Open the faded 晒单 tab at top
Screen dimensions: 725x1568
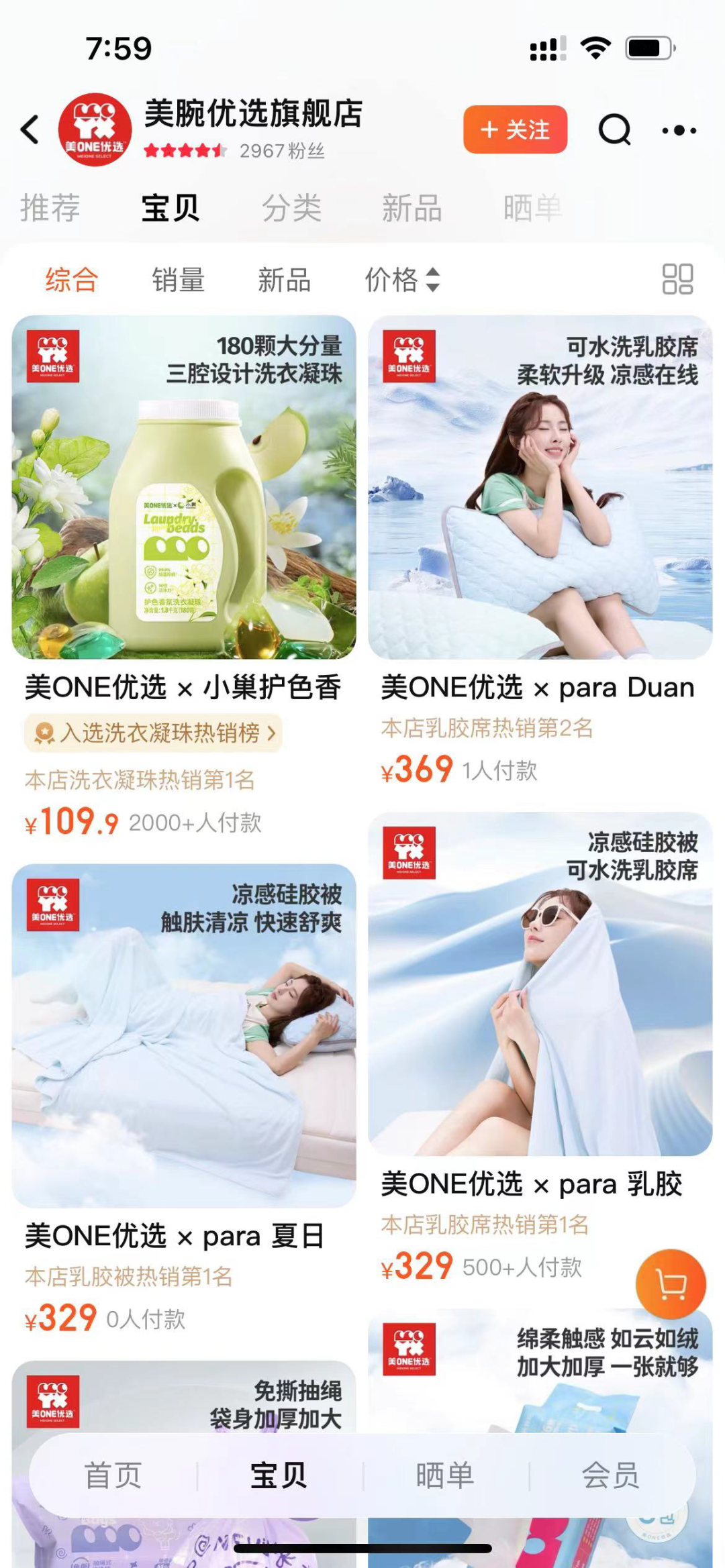(532, 208)
